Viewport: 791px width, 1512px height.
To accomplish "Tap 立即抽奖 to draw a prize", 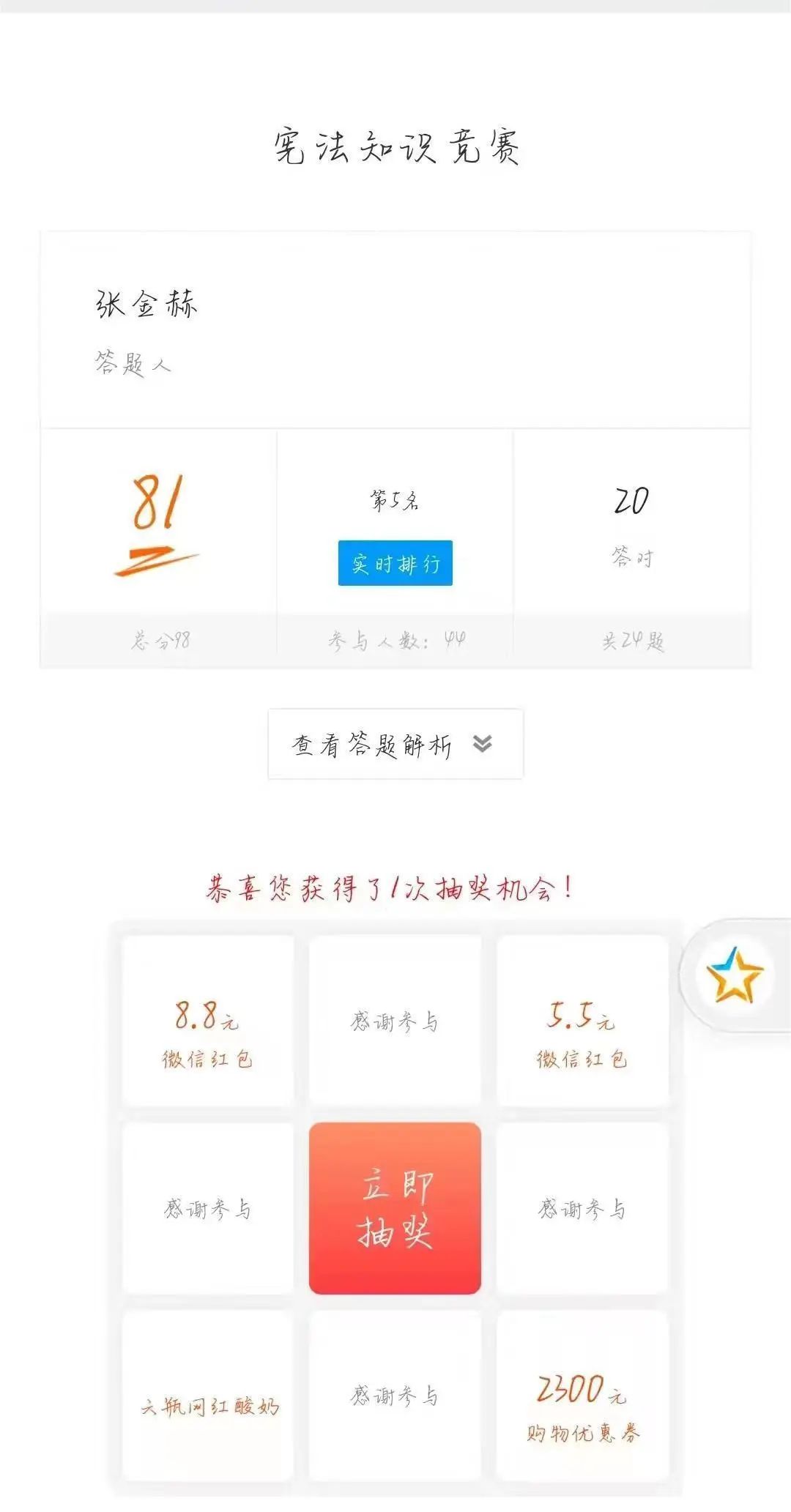I will pos(395,1208).
